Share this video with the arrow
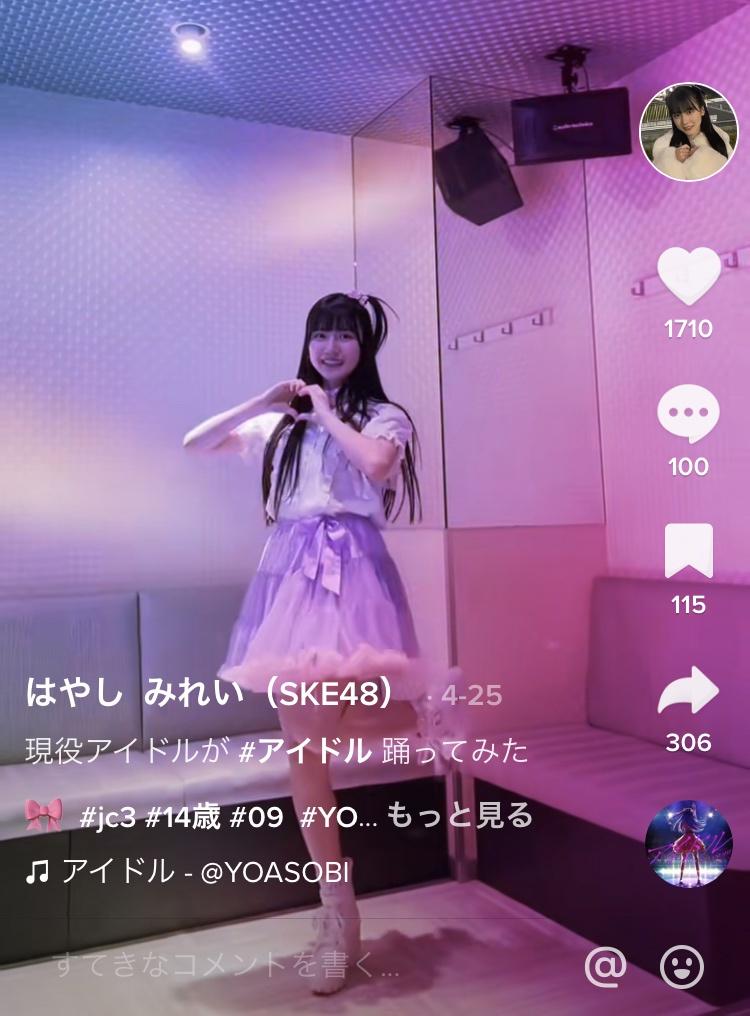The width and height of the screenshot is (750, 1016). (688, 691)
